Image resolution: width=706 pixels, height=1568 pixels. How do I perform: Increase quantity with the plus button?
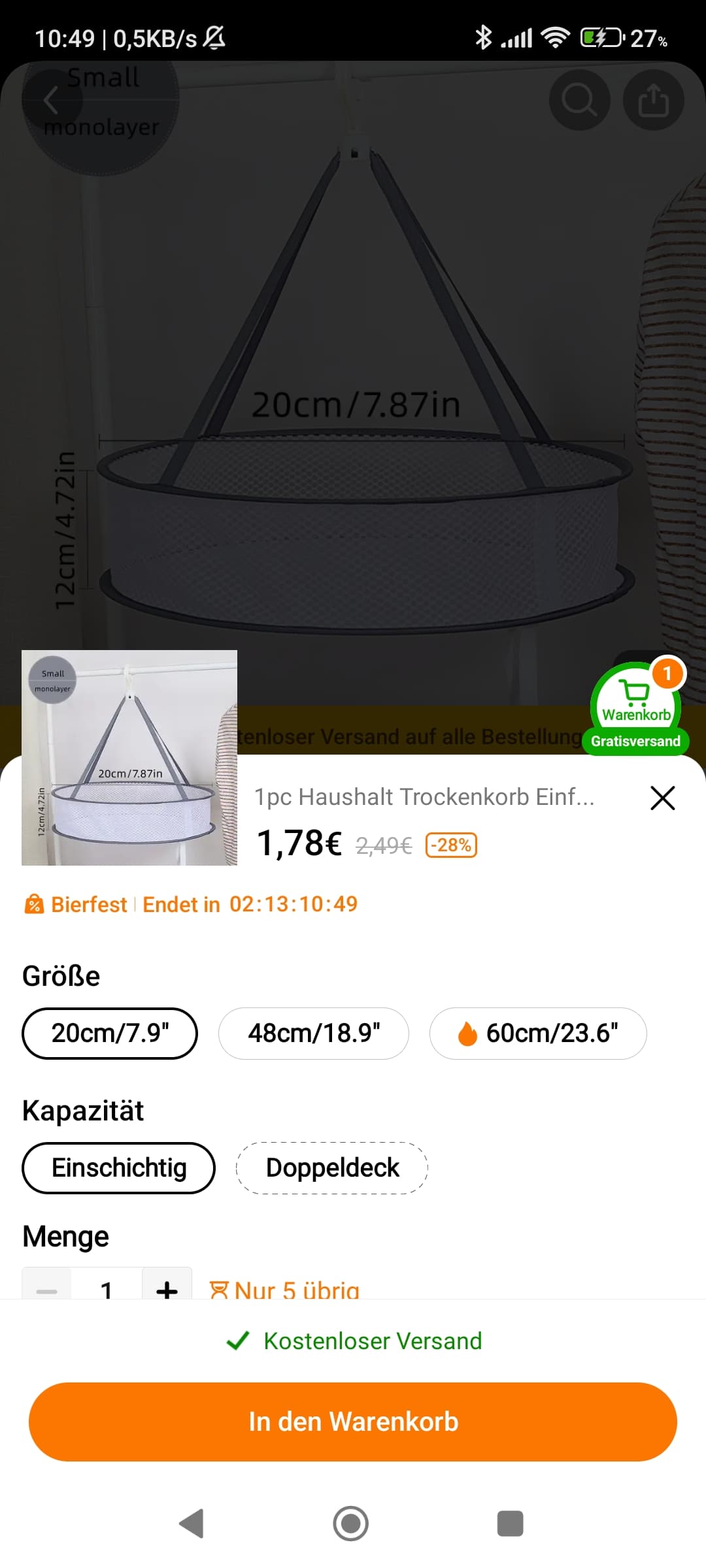167,1287
